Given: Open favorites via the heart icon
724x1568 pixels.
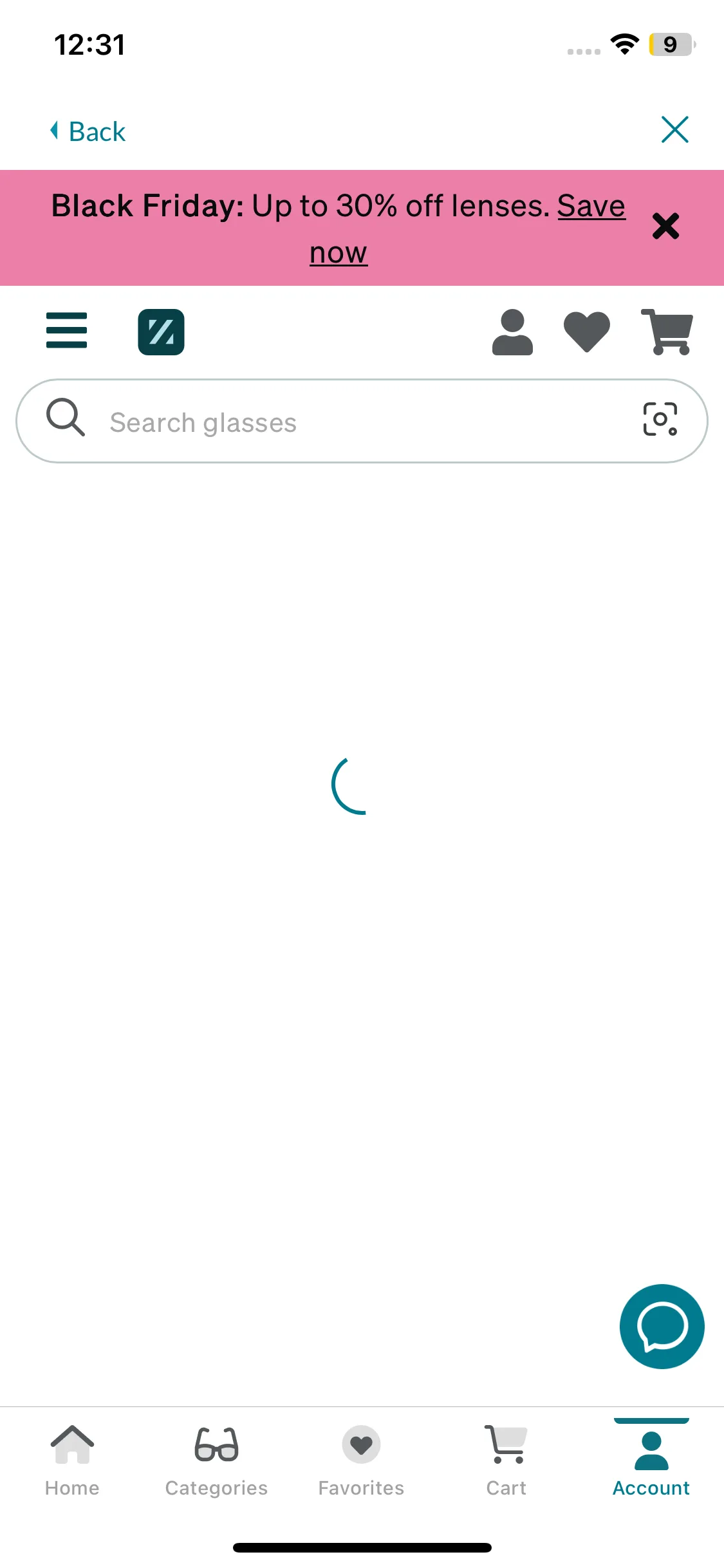Looking at the screenshot, I should (586, 332).
